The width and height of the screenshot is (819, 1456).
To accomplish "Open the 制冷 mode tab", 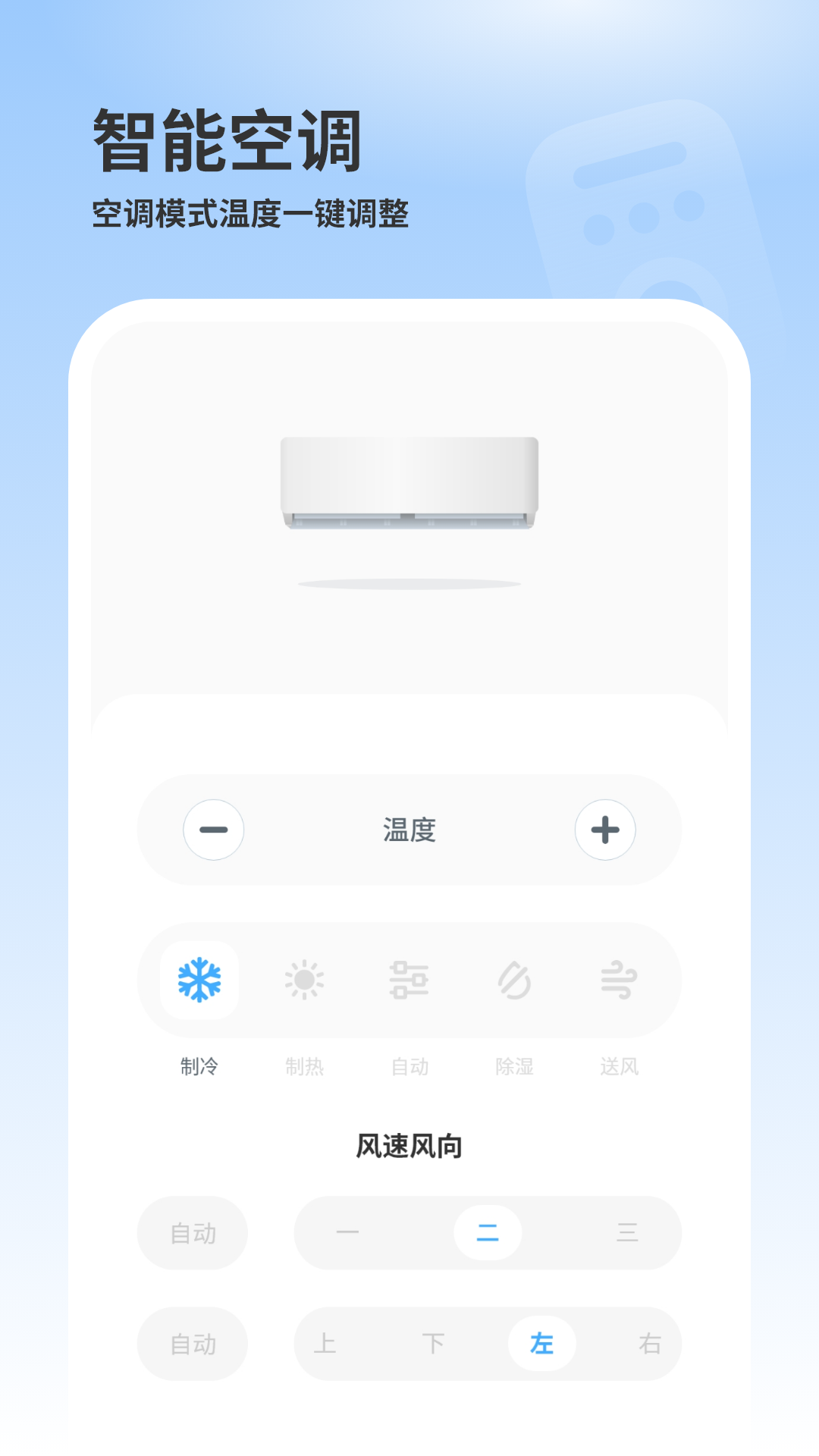I will (199, 1066).
